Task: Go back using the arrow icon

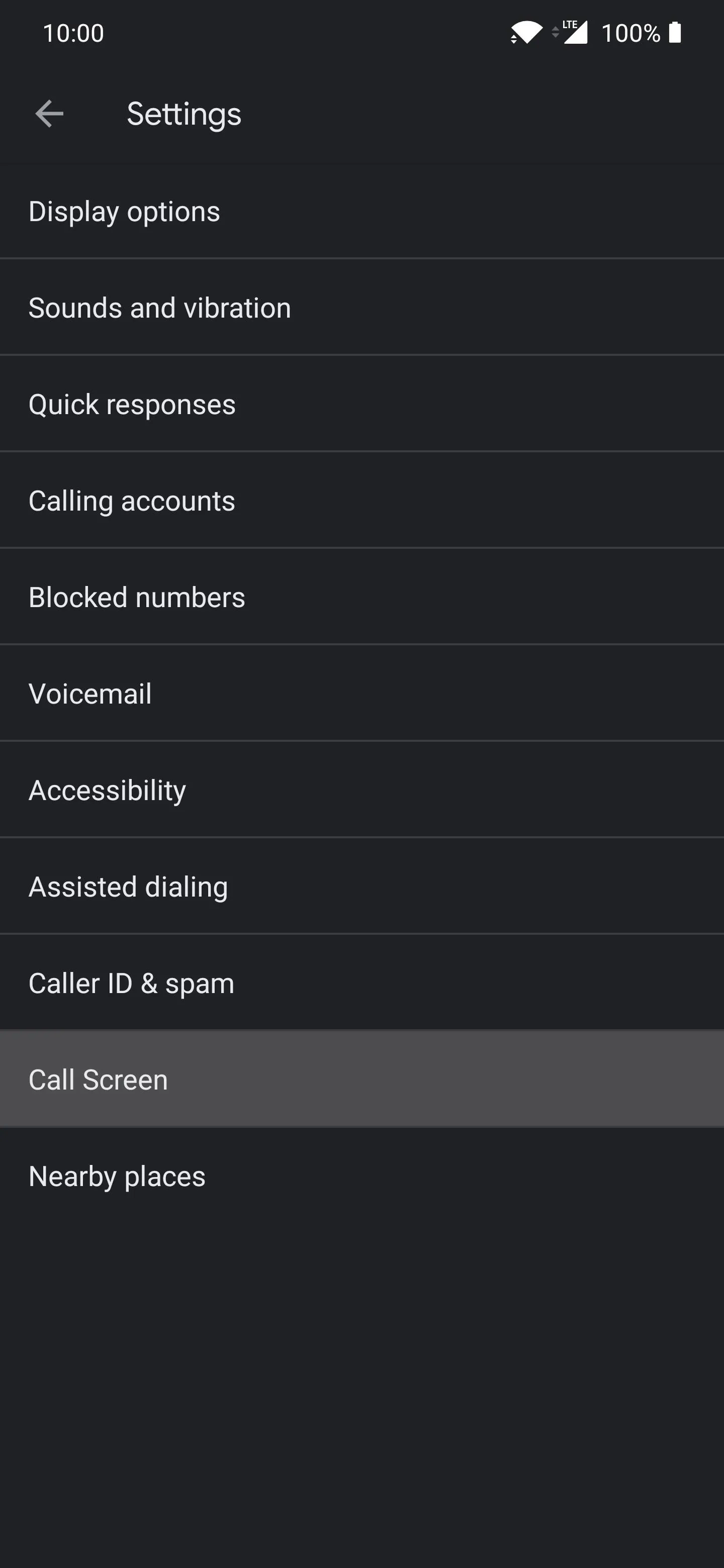Action: 49,114
